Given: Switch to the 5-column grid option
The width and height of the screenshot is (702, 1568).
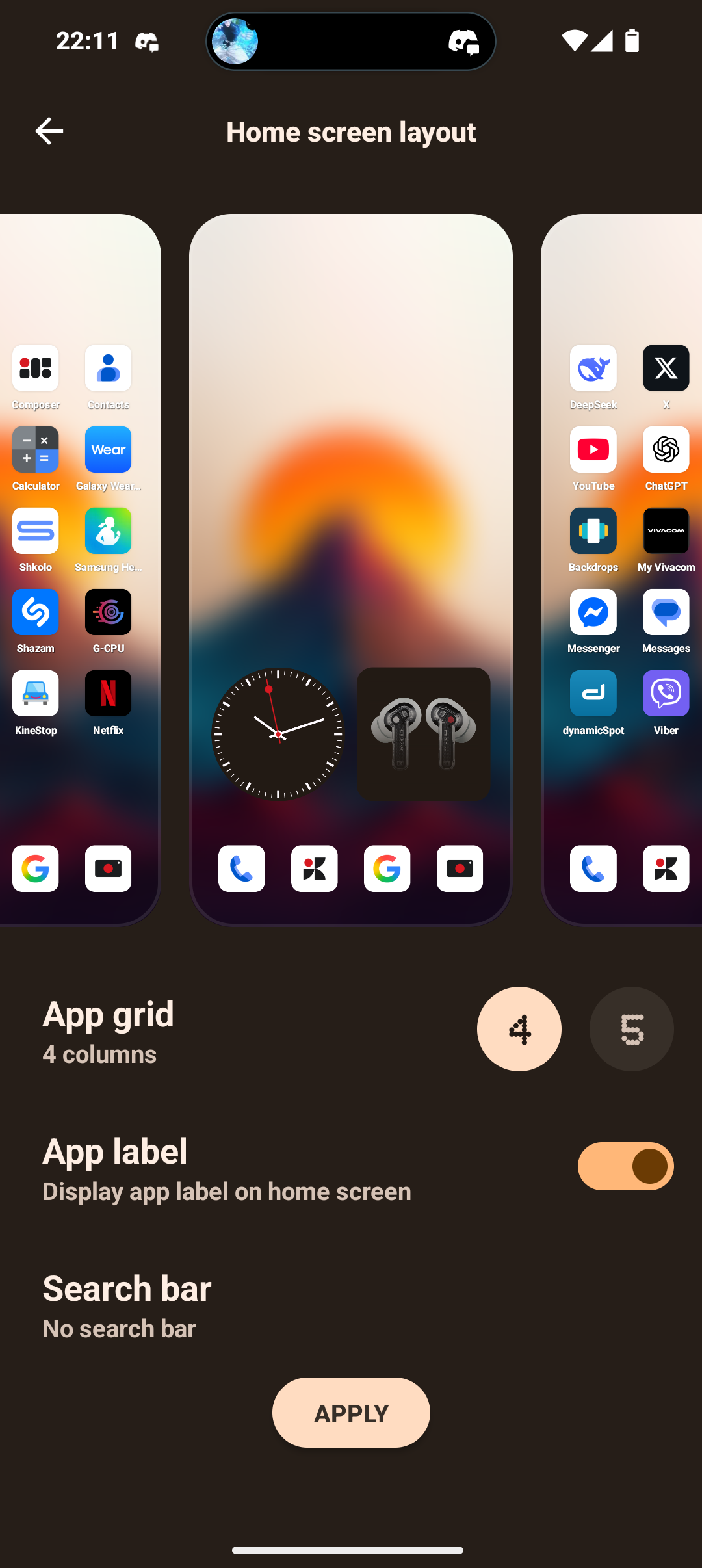Looking at the screenshot, I should (x=631, y=1029).
